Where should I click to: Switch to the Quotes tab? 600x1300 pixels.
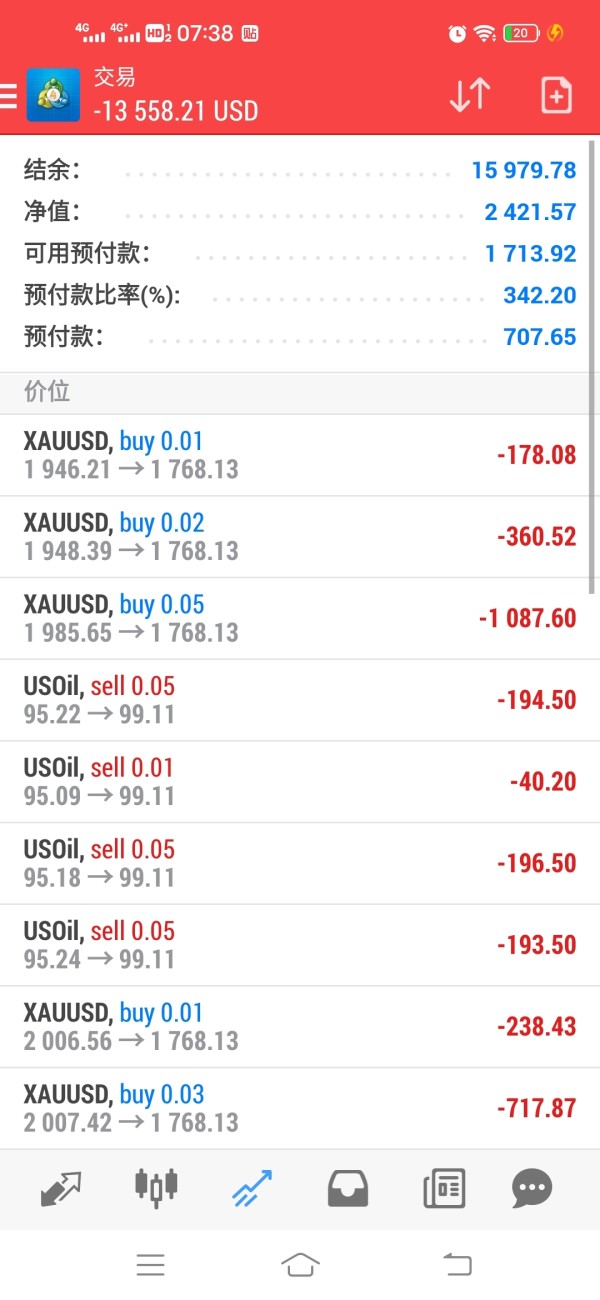(x=61, y=1188)
